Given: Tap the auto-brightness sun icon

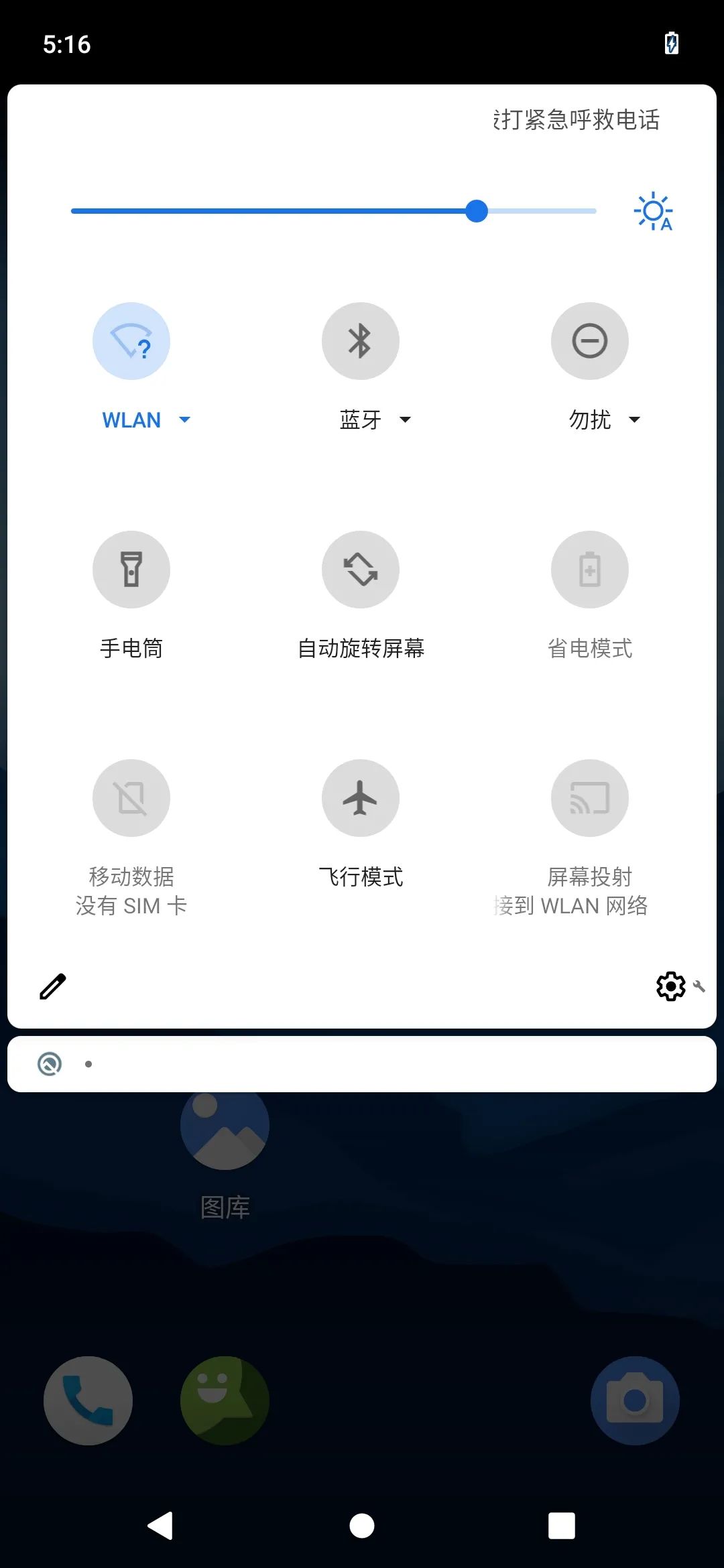Looking at the screenshot, I should tap(653, 212).
